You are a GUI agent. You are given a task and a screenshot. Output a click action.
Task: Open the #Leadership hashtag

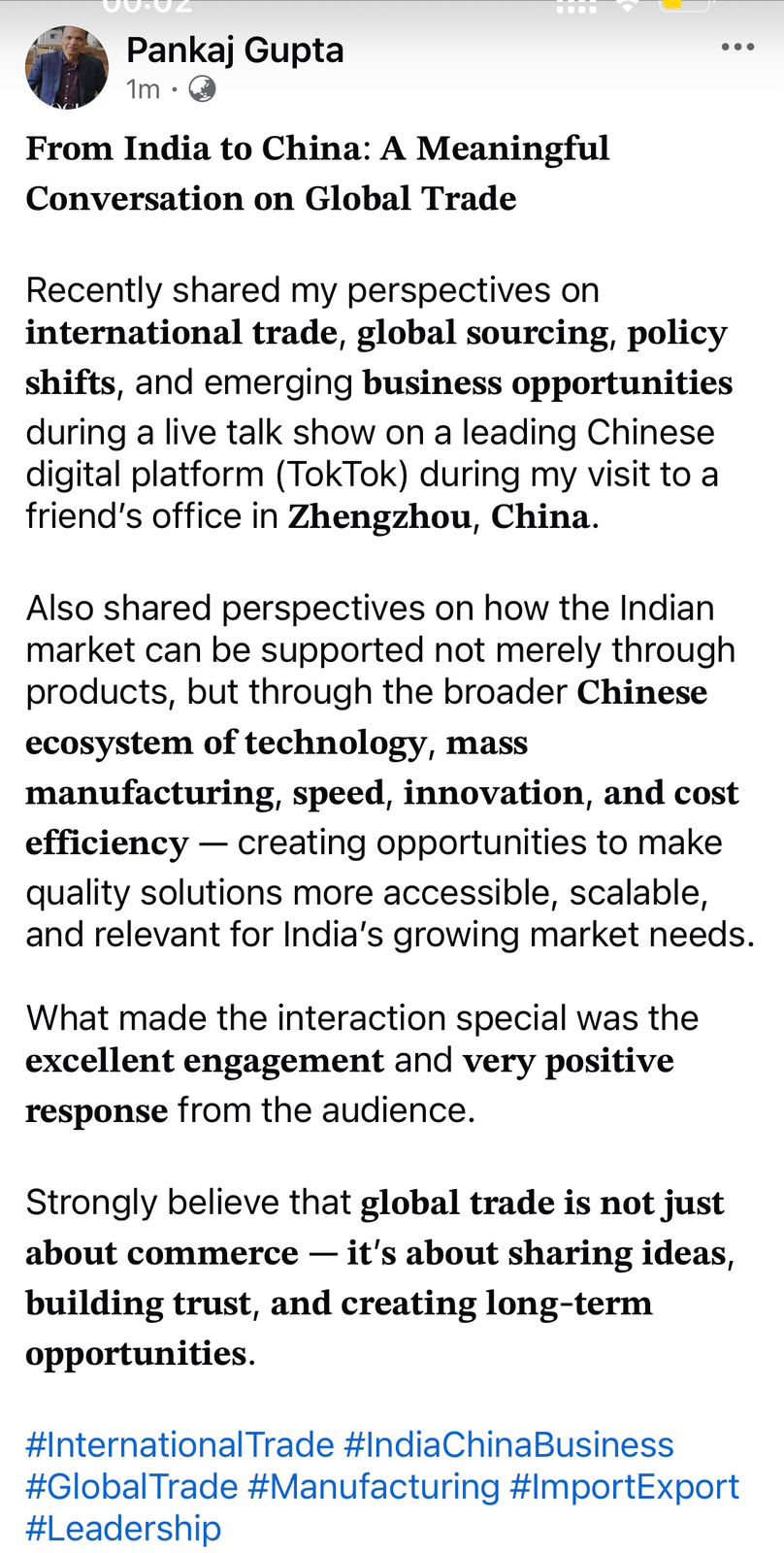(x=123, y=1529)
